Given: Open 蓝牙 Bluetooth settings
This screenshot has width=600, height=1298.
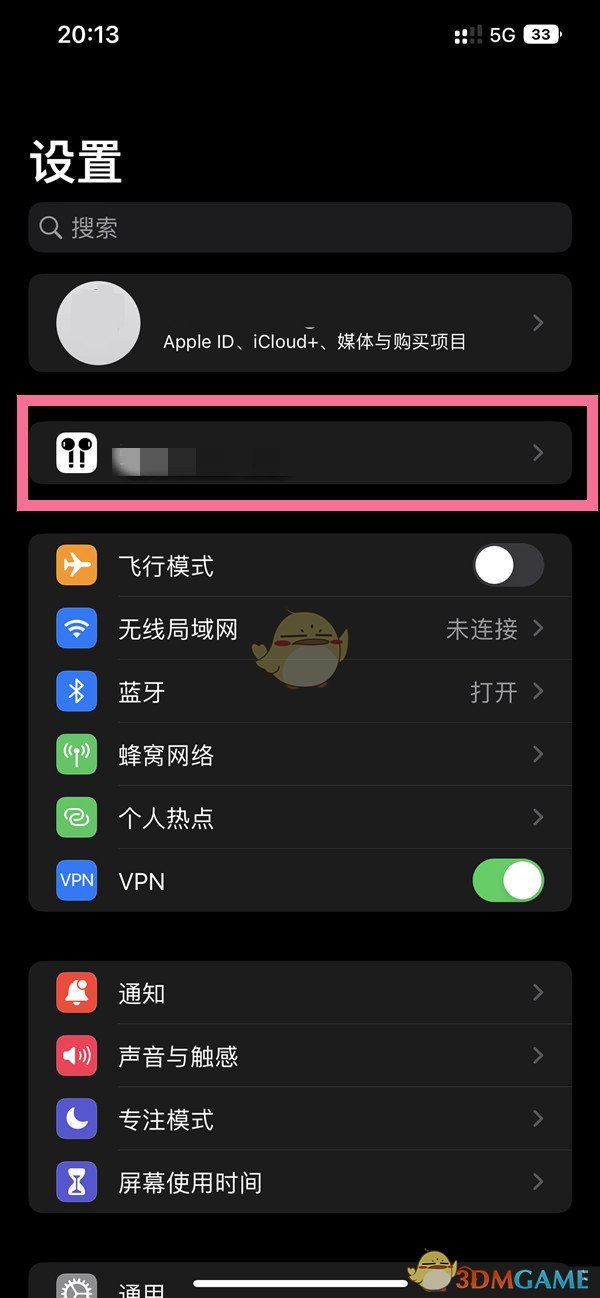Looking at the screenshot, I should [300, 692].
